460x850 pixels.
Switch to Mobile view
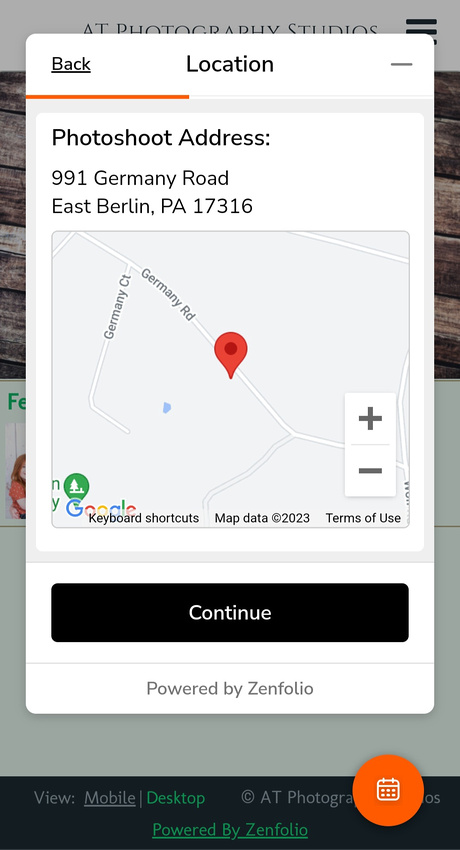tap(109, 798)
